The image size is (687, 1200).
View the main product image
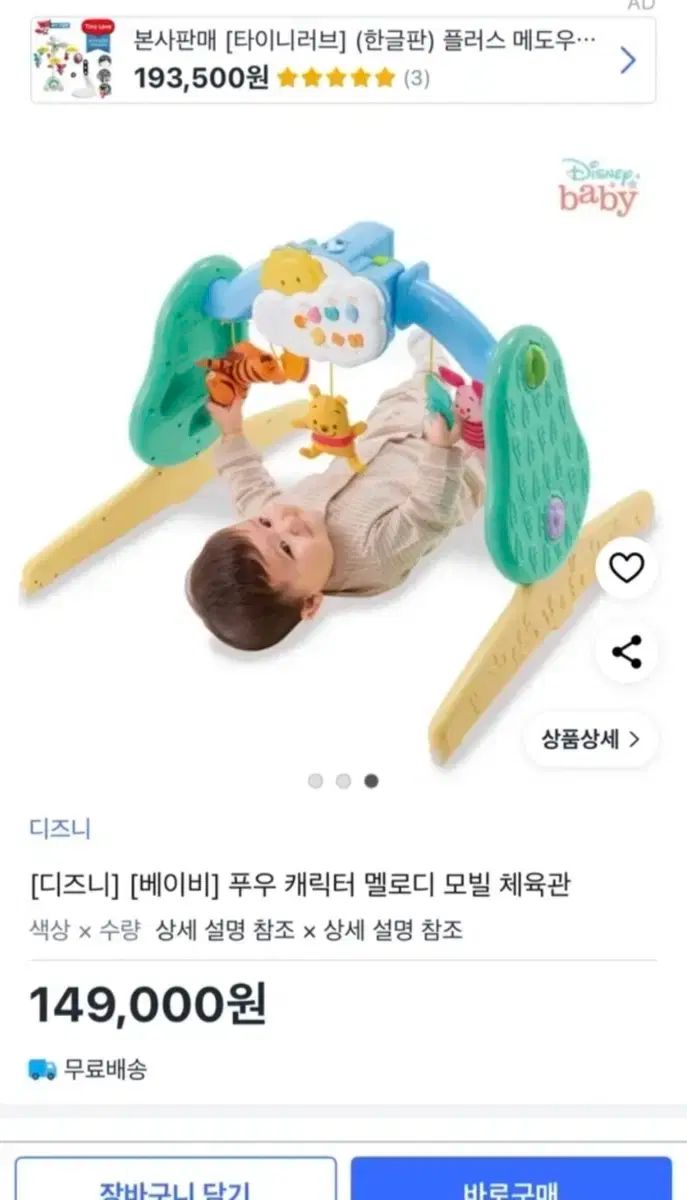[330, 460]
